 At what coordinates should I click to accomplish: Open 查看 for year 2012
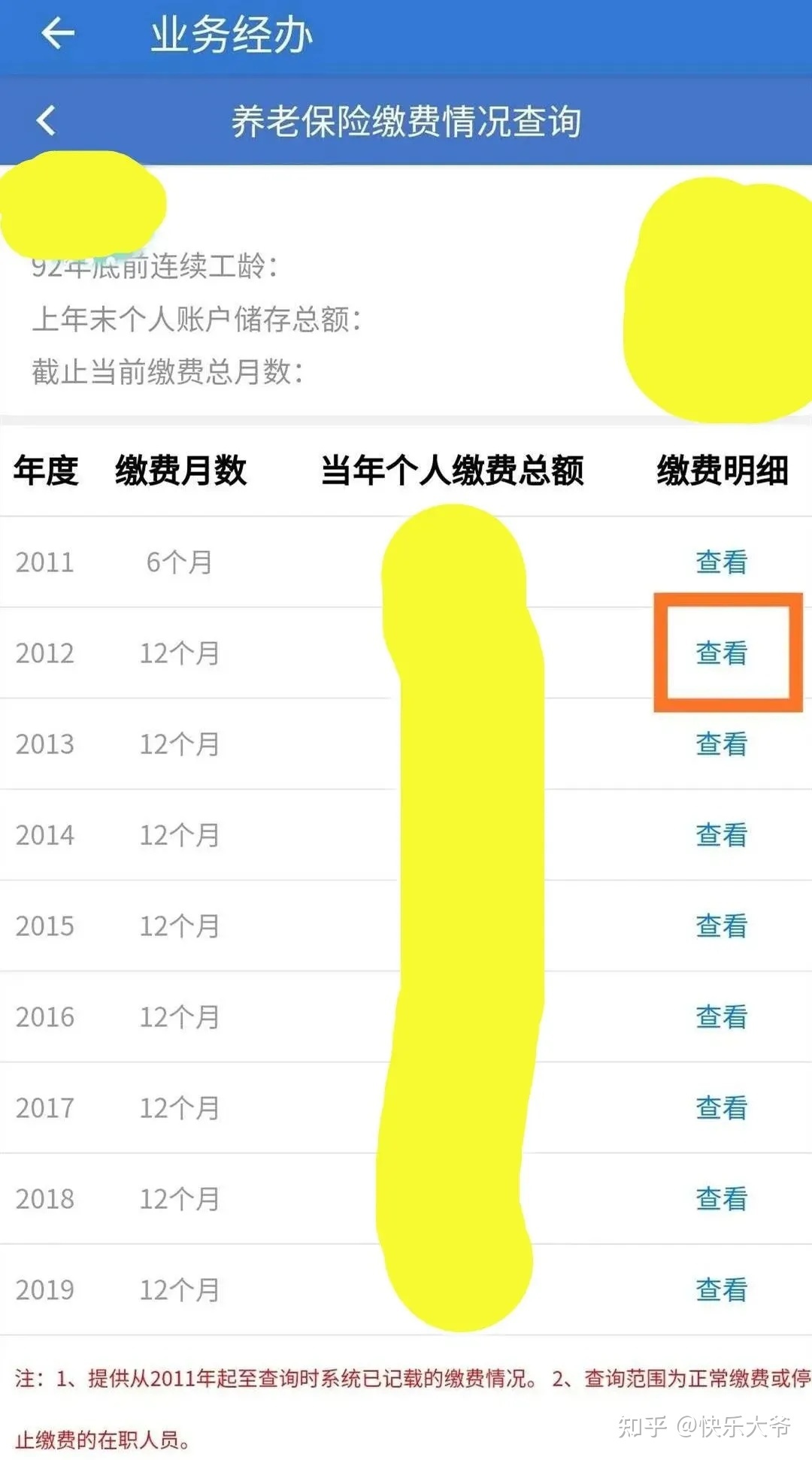coord(721,653)
